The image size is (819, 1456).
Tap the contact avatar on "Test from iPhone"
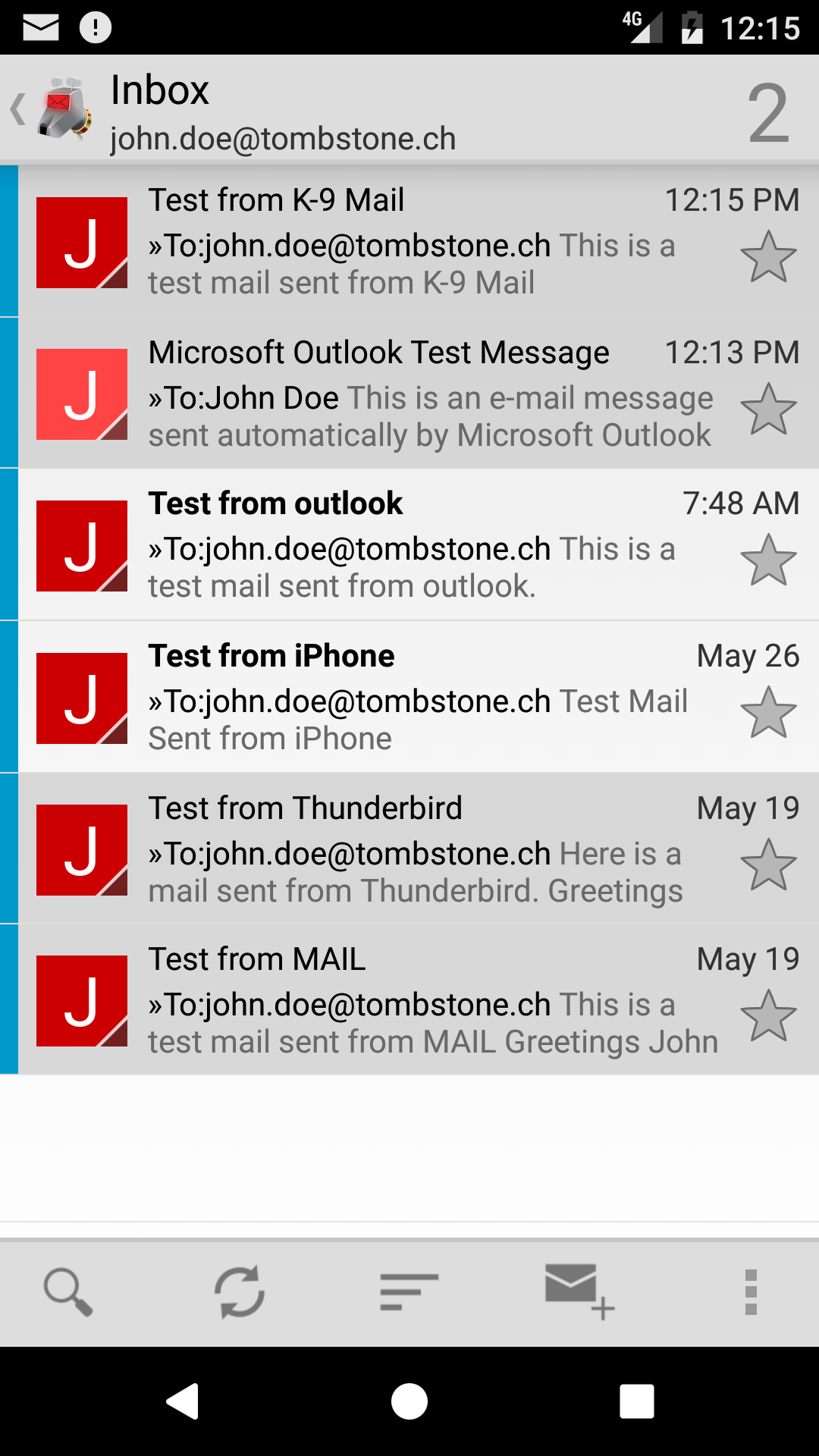82,698
